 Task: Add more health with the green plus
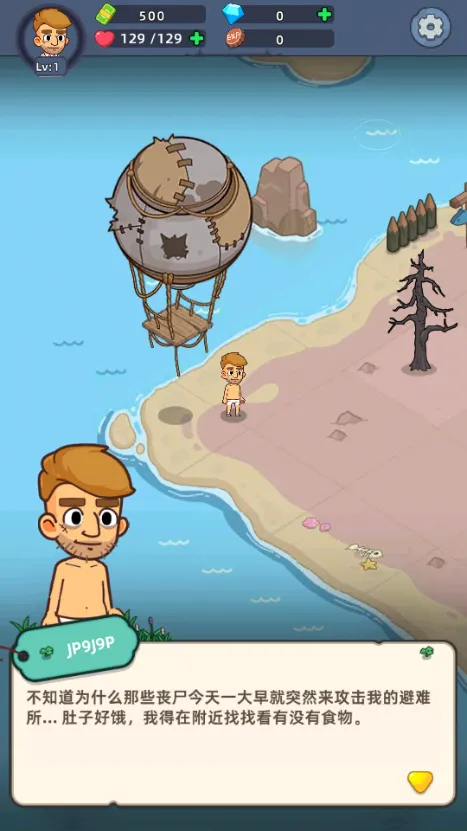(197, 38)
